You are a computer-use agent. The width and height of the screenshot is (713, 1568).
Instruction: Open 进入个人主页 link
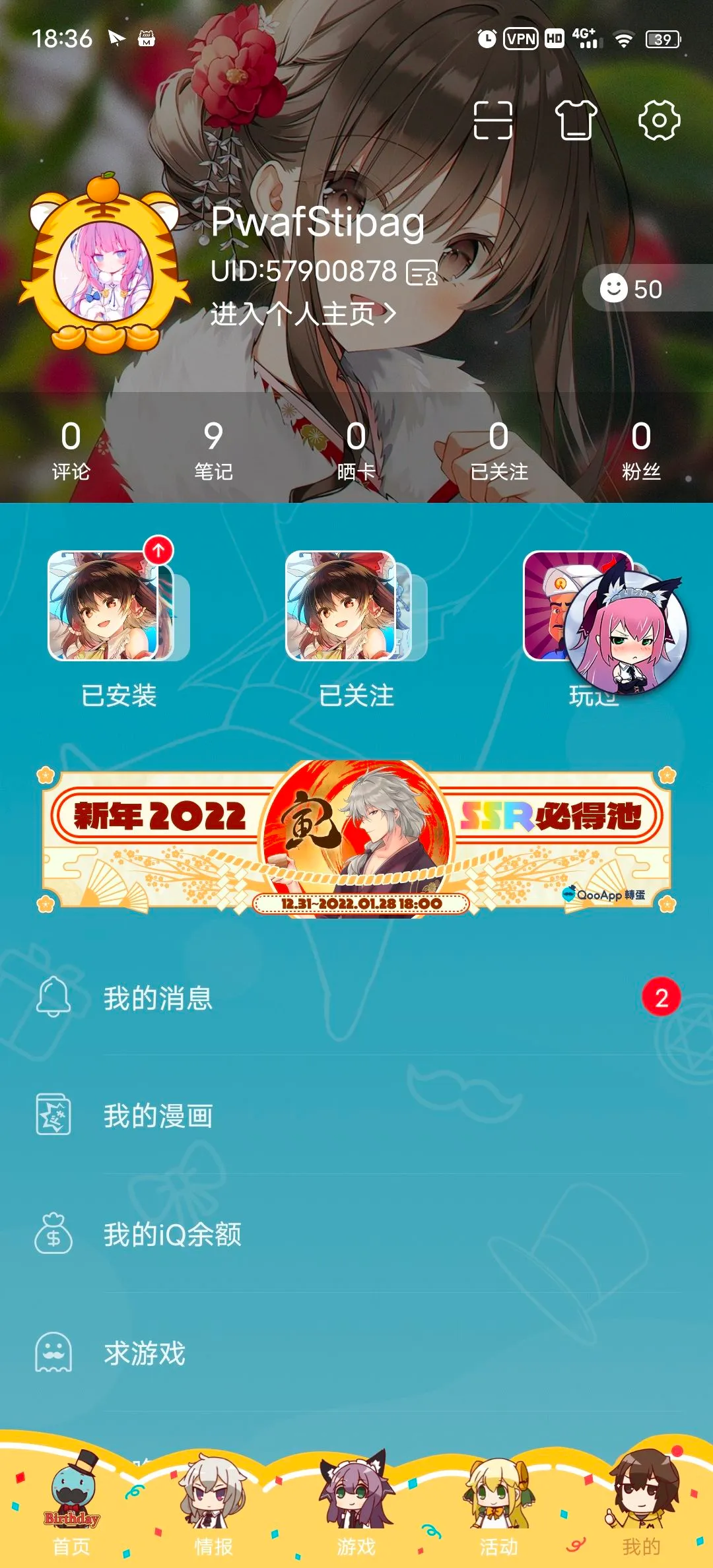tap(304, 314)
